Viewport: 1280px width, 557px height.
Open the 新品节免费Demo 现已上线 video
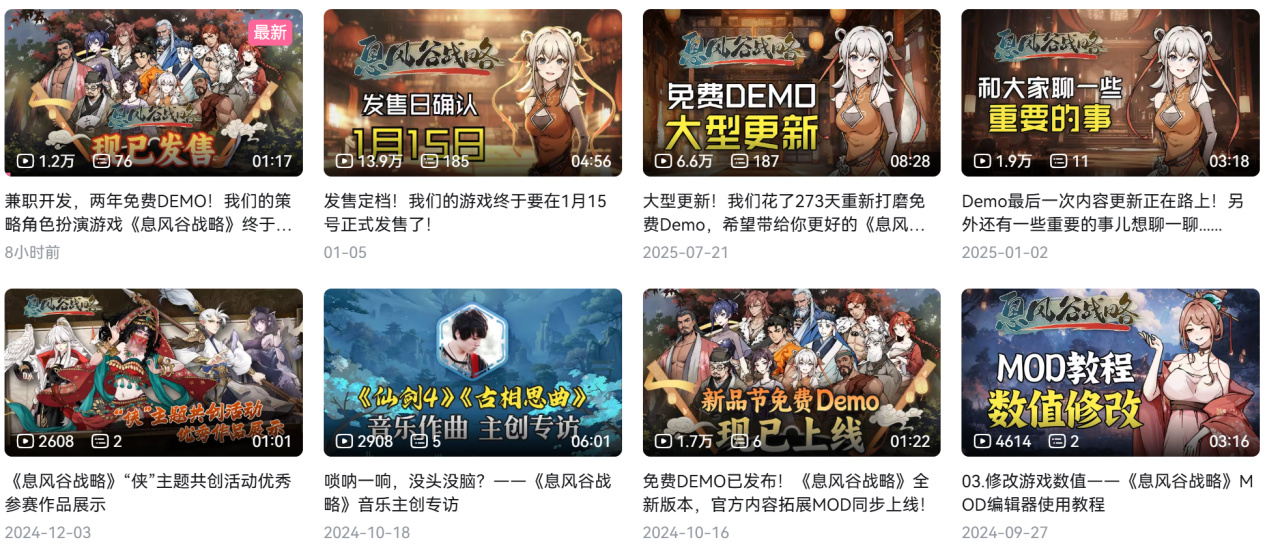coord(792,373)
